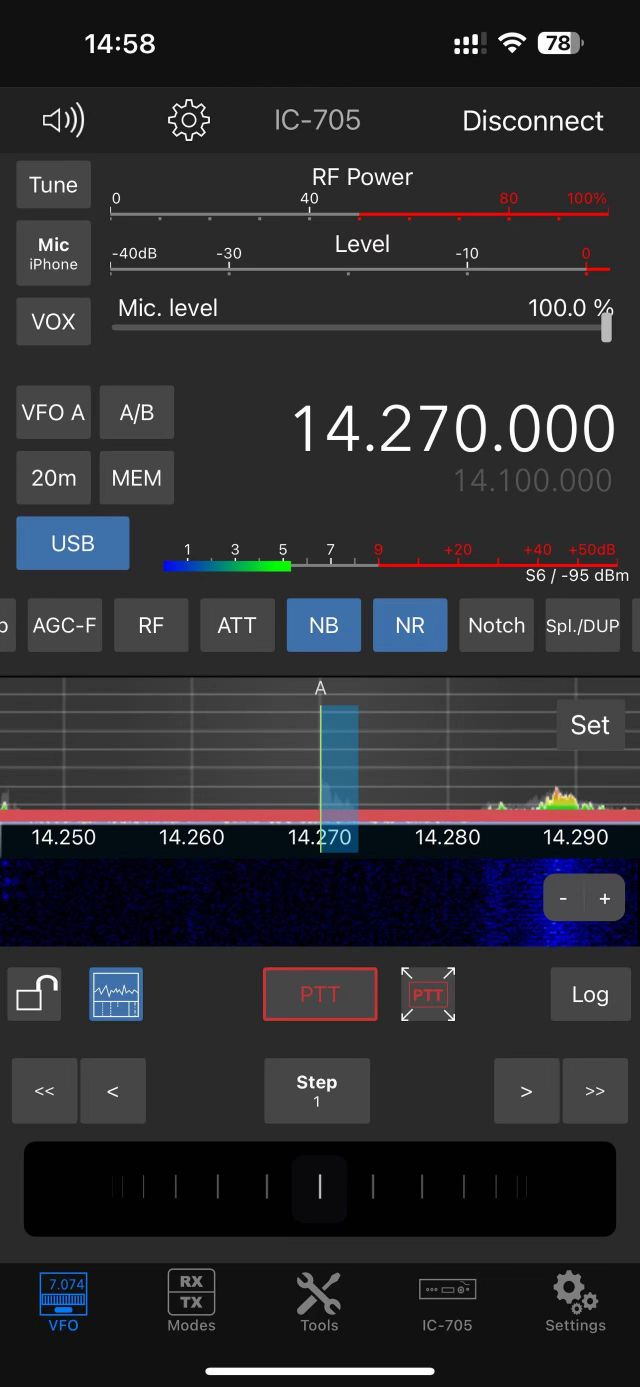
Task: Toggle the lock icon
Action: pos(35,994)
